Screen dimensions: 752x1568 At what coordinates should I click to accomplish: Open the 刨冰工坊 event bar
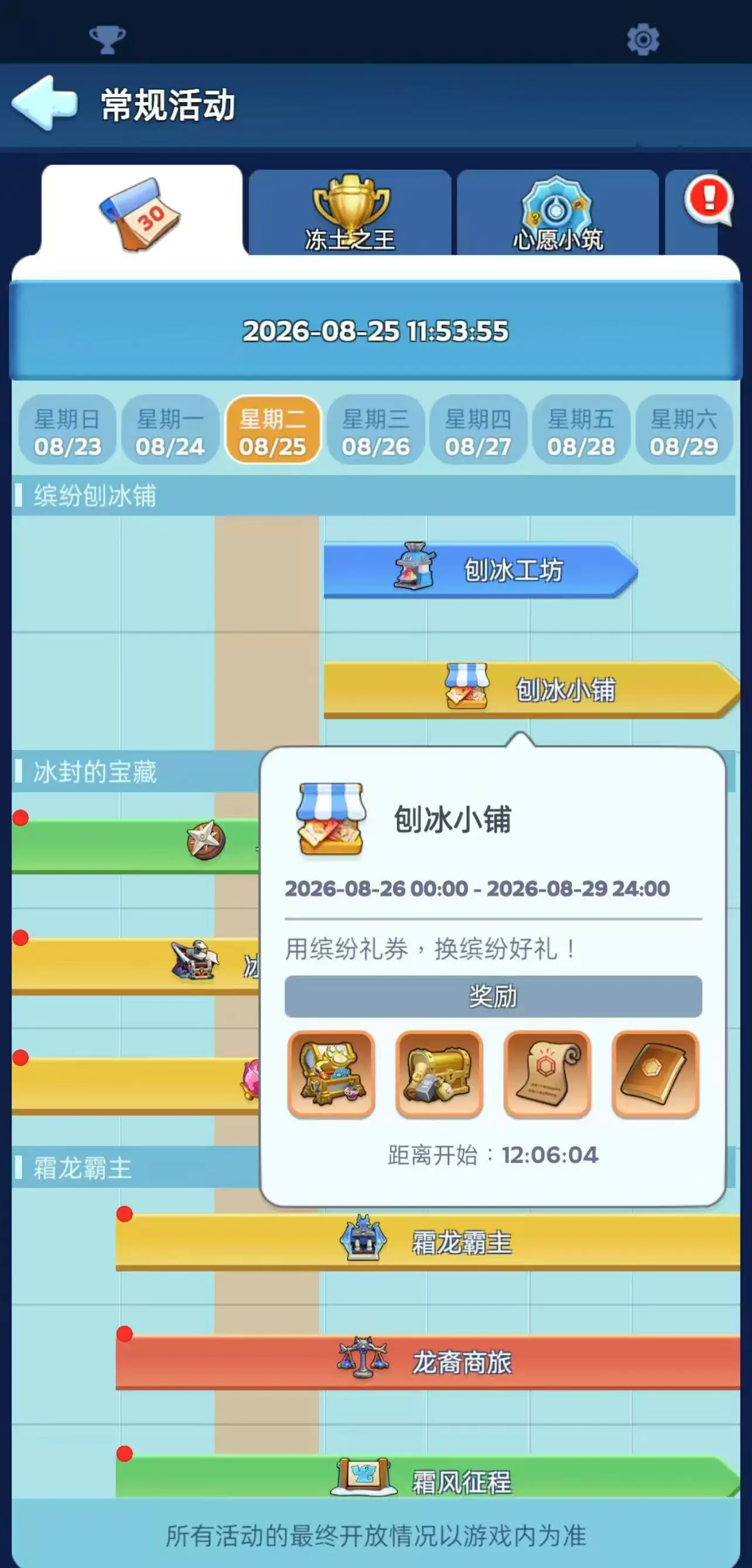click(x=481, y=570)
